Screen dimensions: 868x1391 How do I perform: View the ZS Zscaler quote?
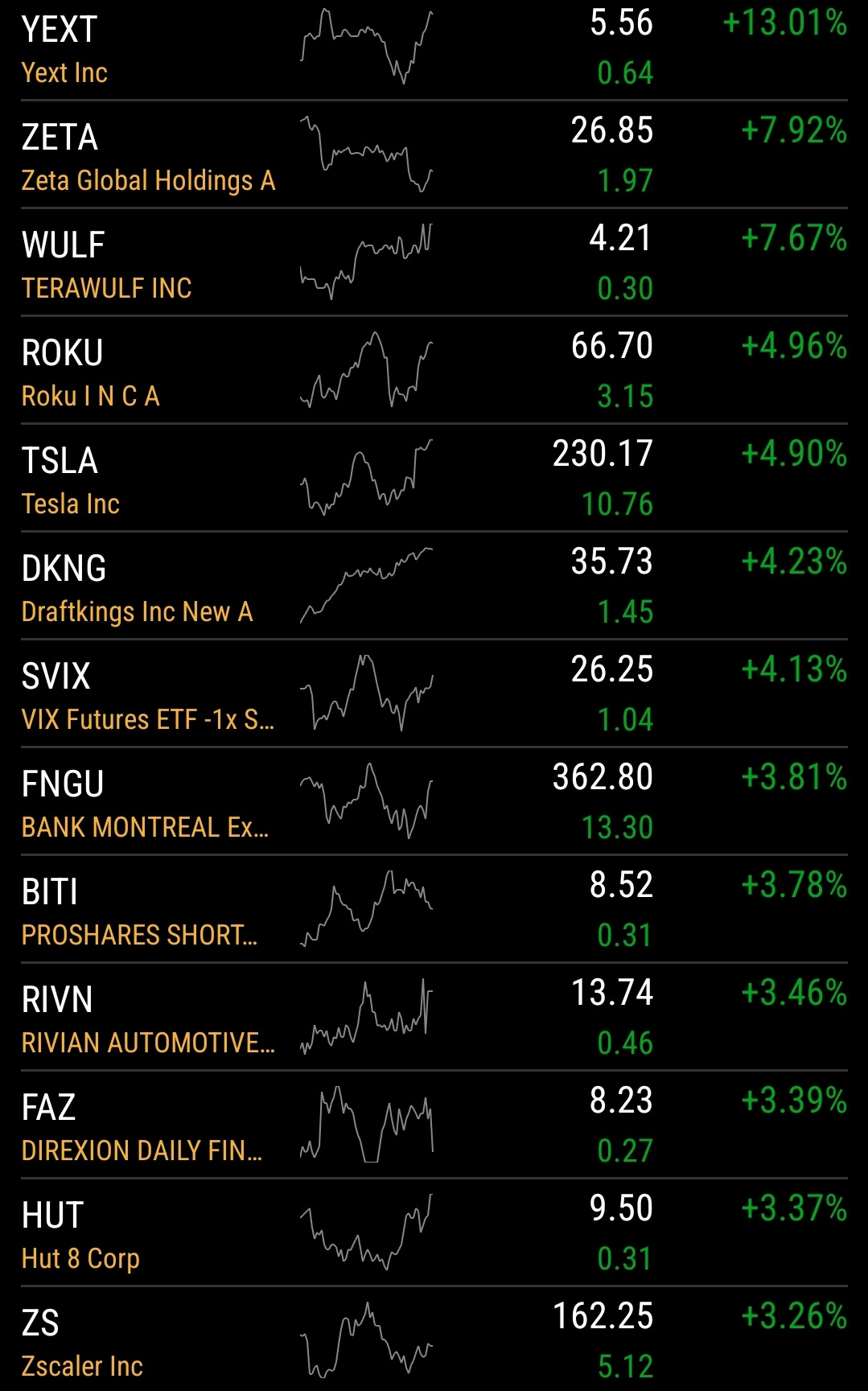[434, 1340]
